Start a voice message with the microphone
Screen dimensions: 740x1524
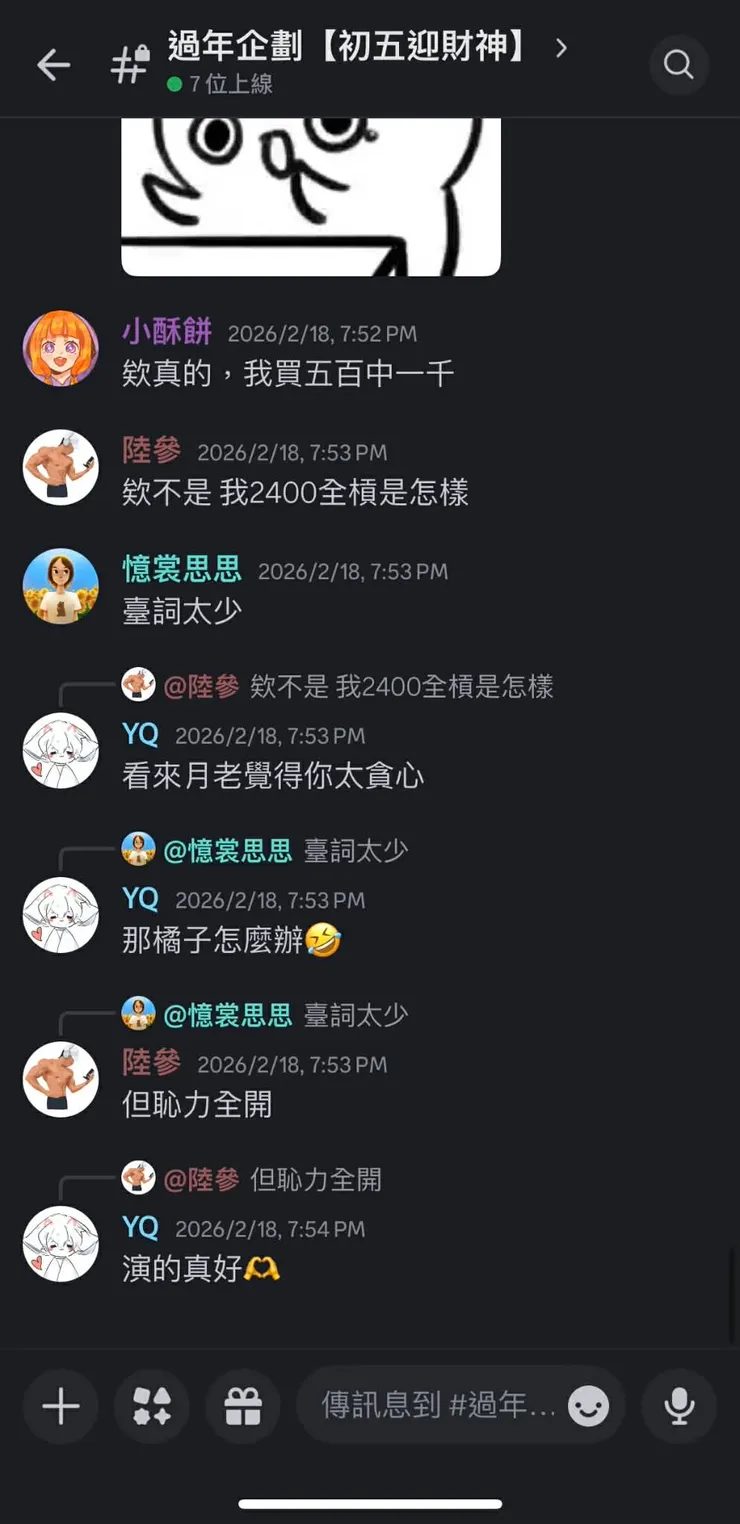[680, 1405]
